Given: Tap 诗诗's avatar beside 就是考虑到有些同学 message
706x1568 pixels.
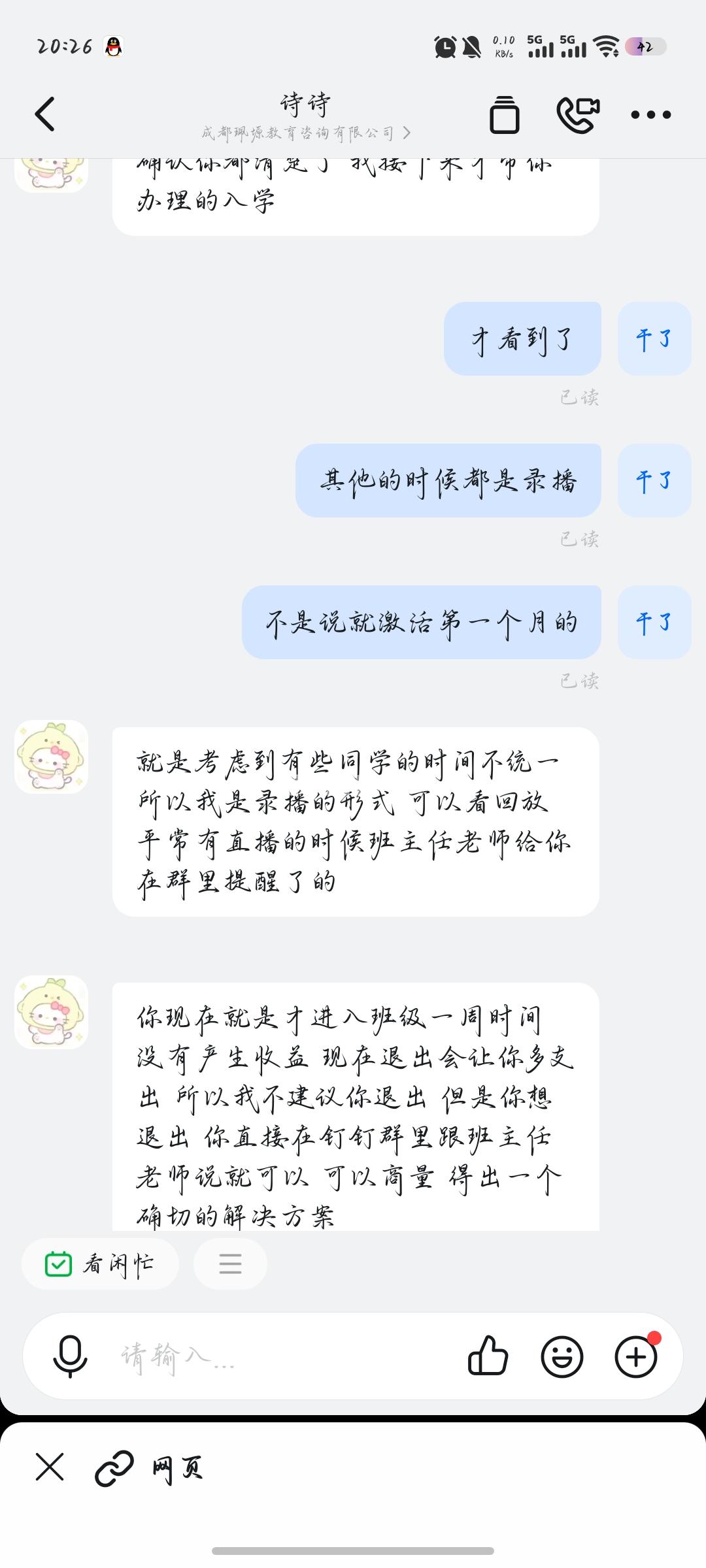Looking at the screenshot, I should point(51,757).
